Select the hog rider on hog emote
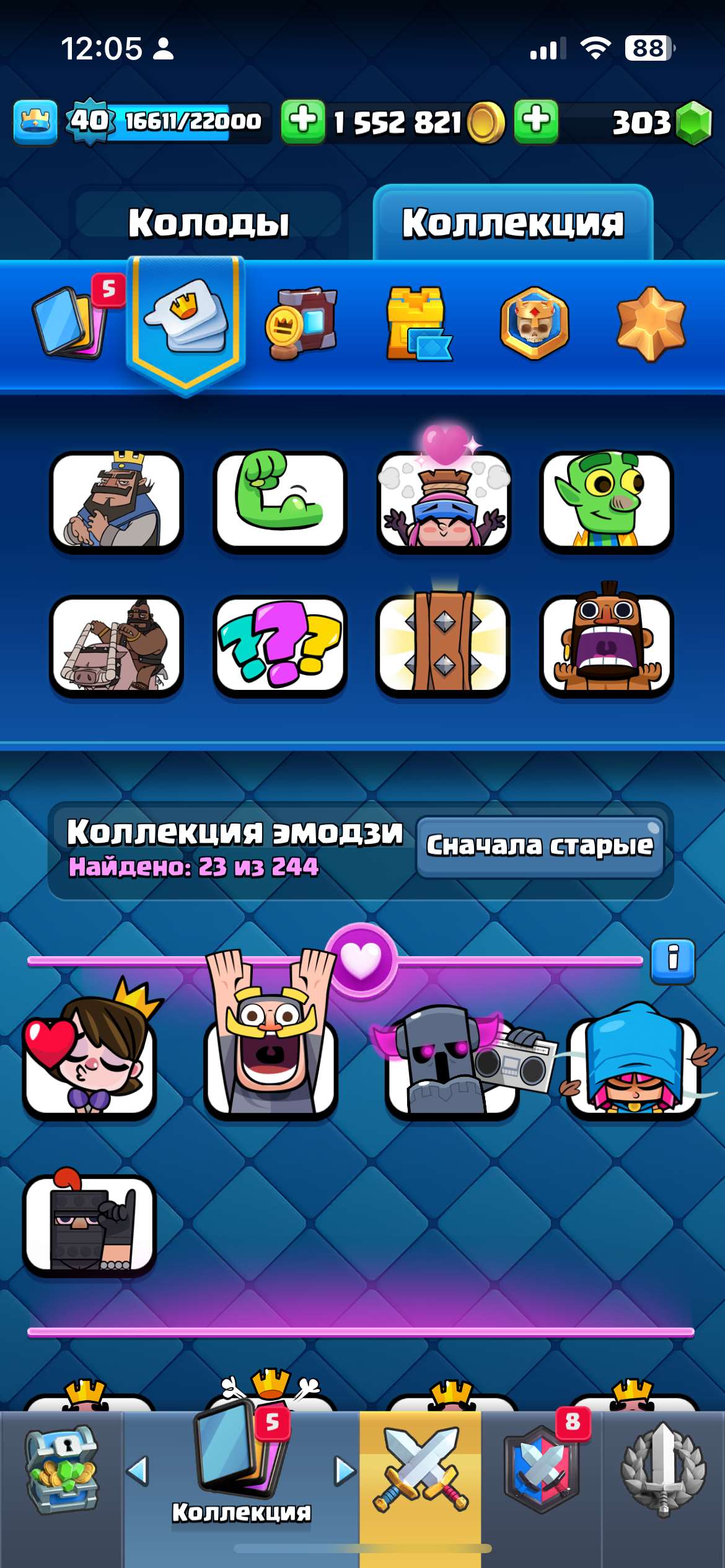 (116, 645)
